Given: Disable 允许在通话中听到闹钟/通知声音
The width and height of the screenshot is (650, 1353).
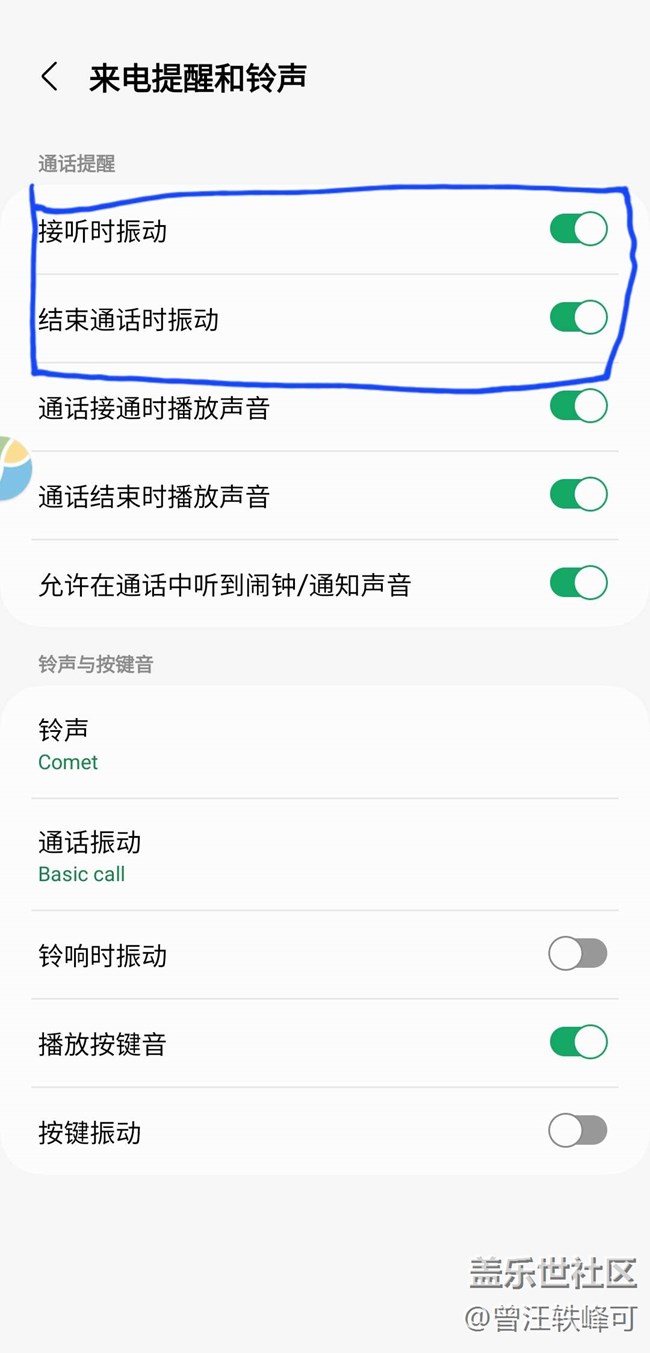Looking at the screenshot, I should click(578, 583).
